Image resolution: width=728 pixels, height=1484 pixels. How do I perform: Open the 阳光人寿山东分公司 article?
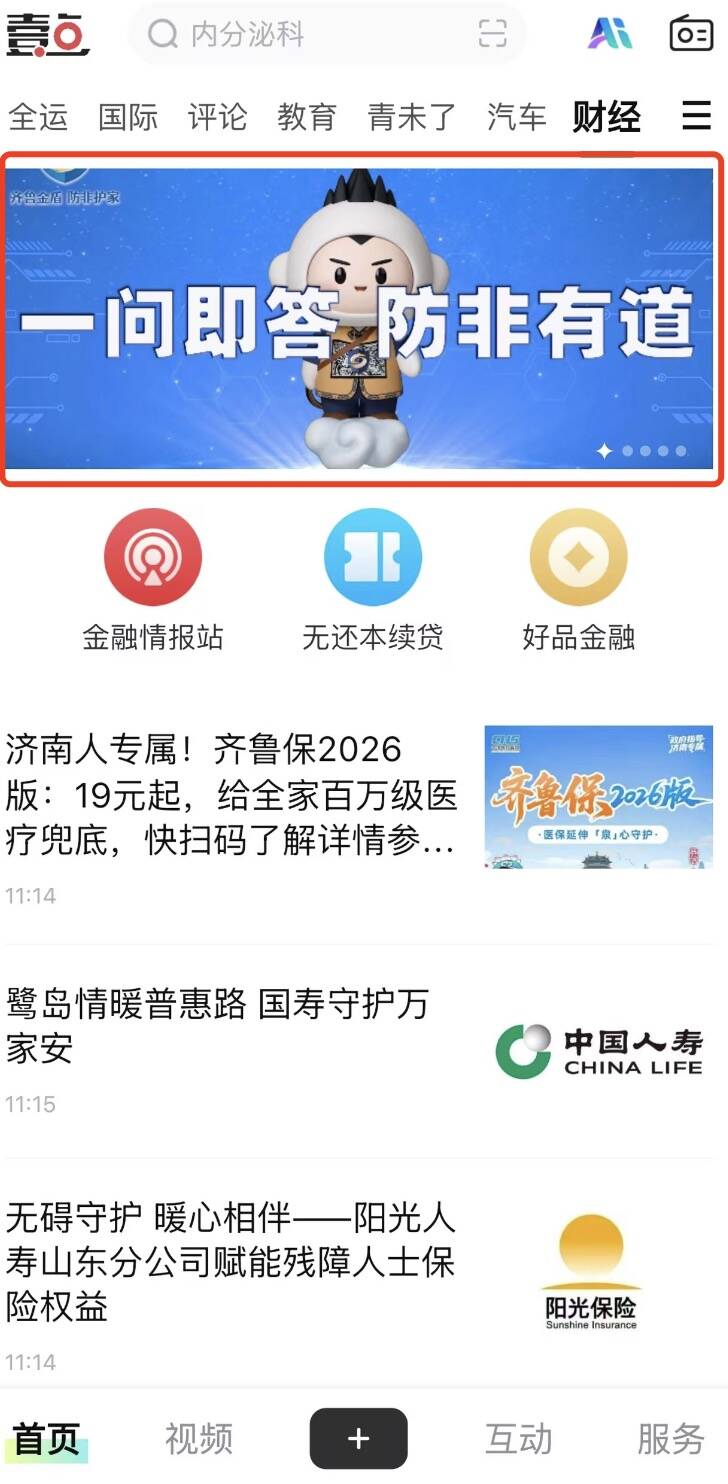[x=231, y=1262]
